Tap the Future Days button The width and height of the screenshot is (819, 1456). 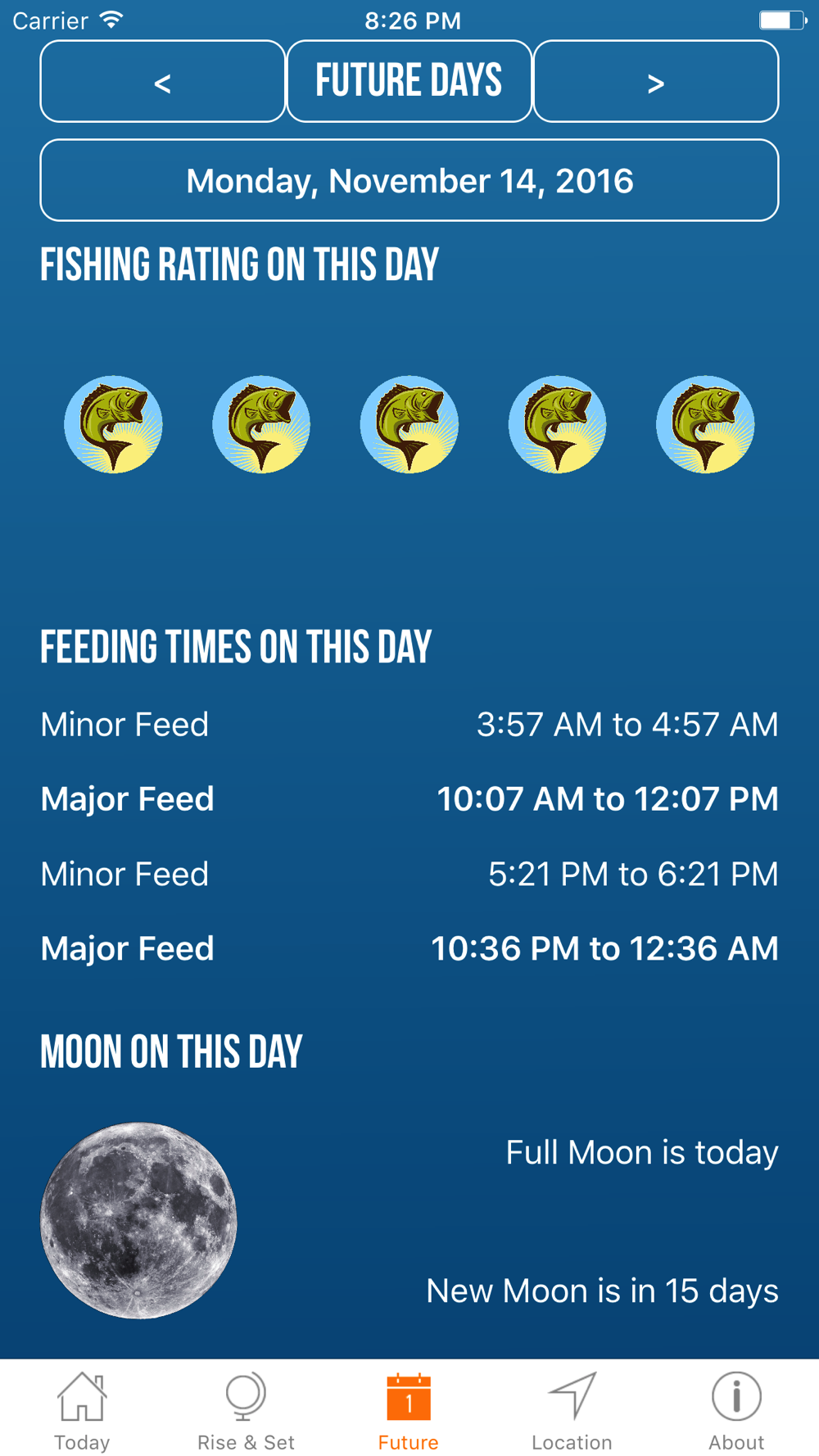tap(409, 81)
